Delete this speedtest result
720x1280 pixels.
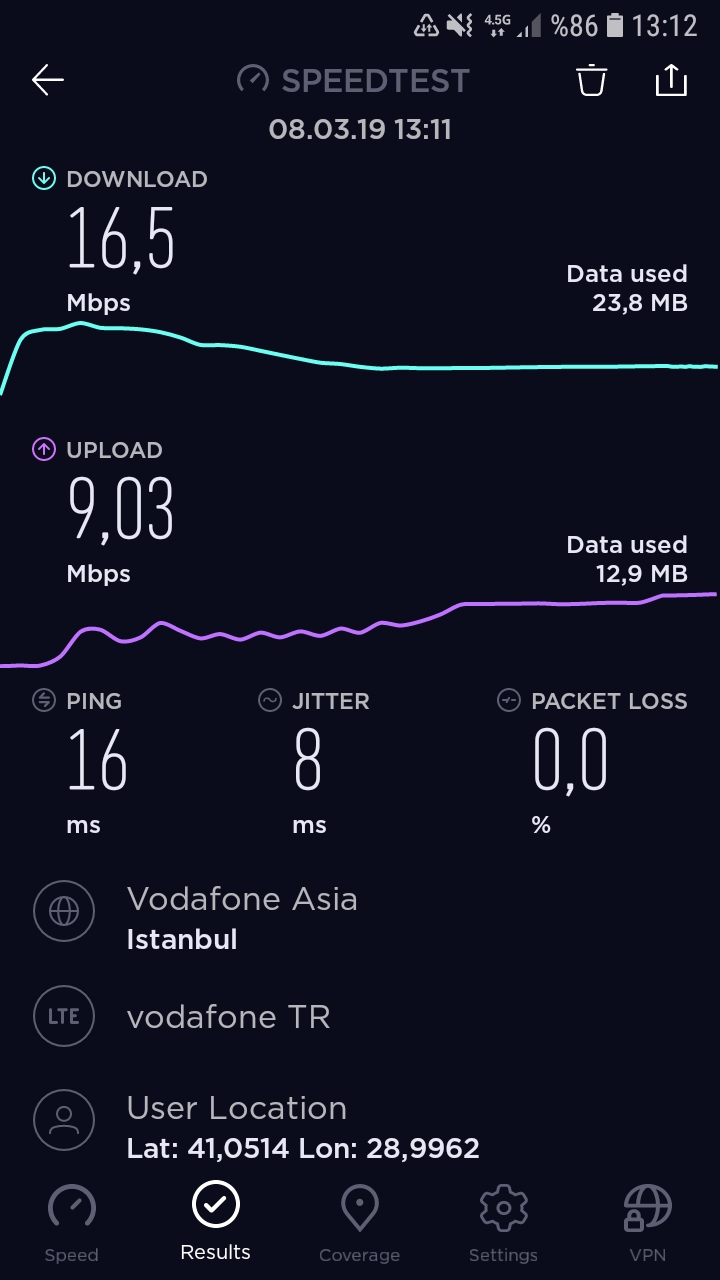click(x=592, y=80)
